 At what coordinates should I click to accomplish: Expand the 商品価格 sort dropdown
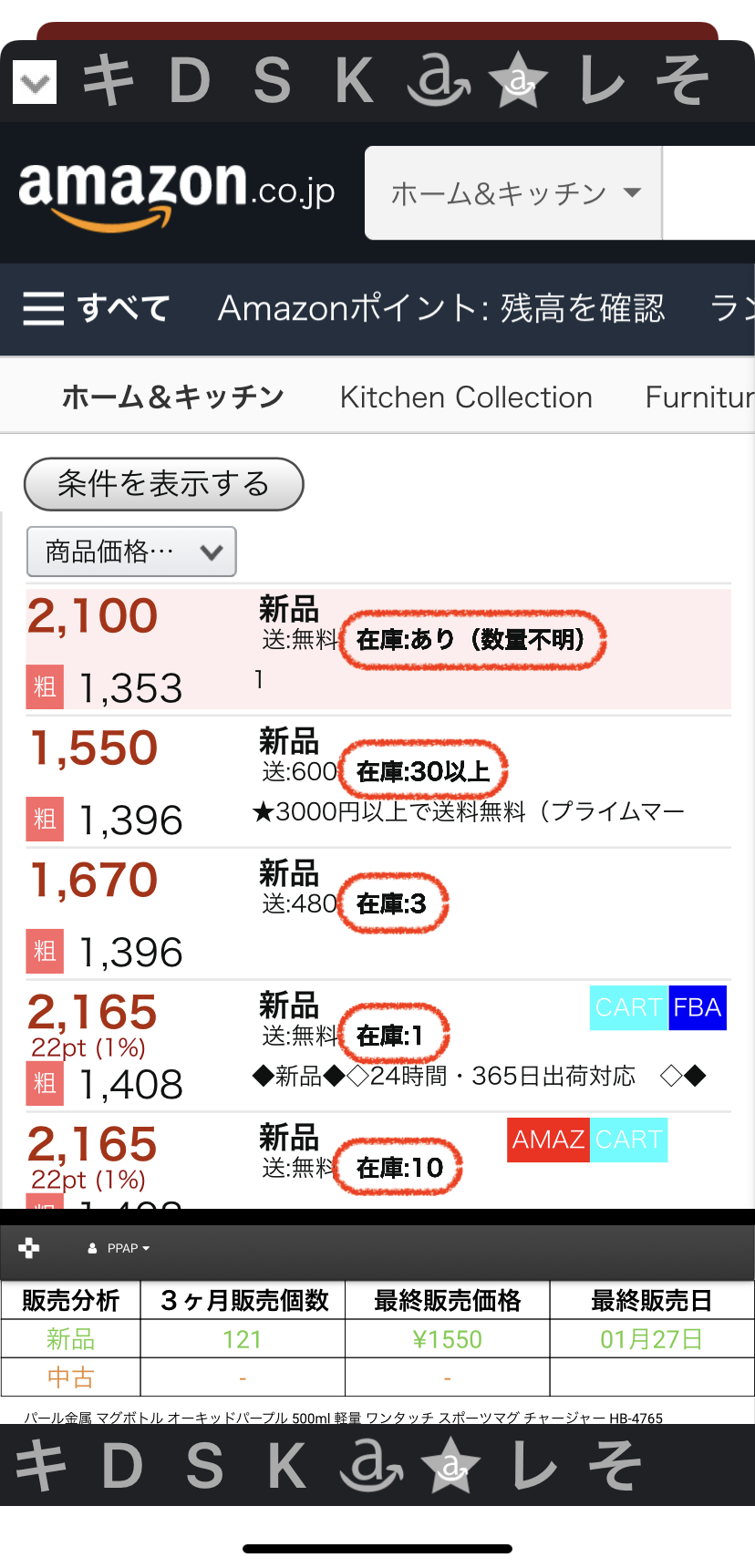tap(132, 552)
